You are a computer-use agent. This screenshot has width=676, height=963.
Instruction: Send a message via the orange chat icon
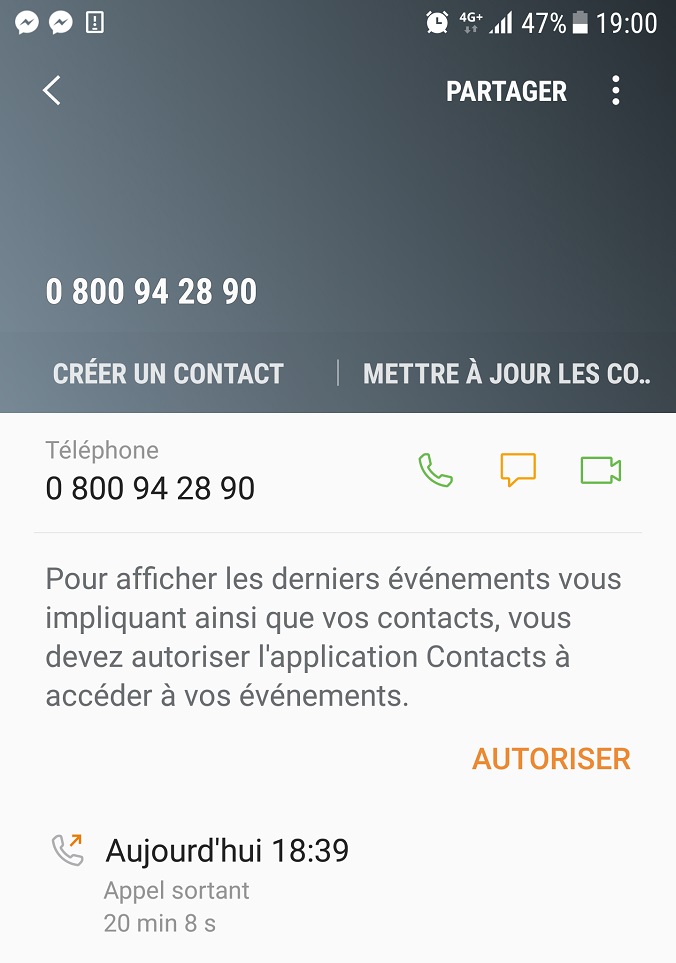(518, 470)
